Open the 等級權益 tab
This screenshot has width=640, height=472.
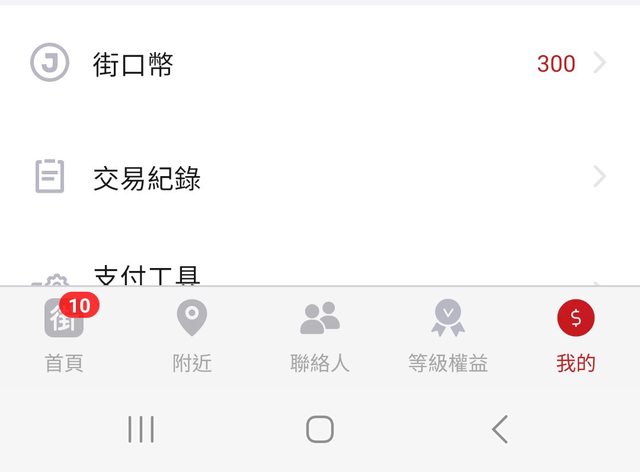(448, 335)
